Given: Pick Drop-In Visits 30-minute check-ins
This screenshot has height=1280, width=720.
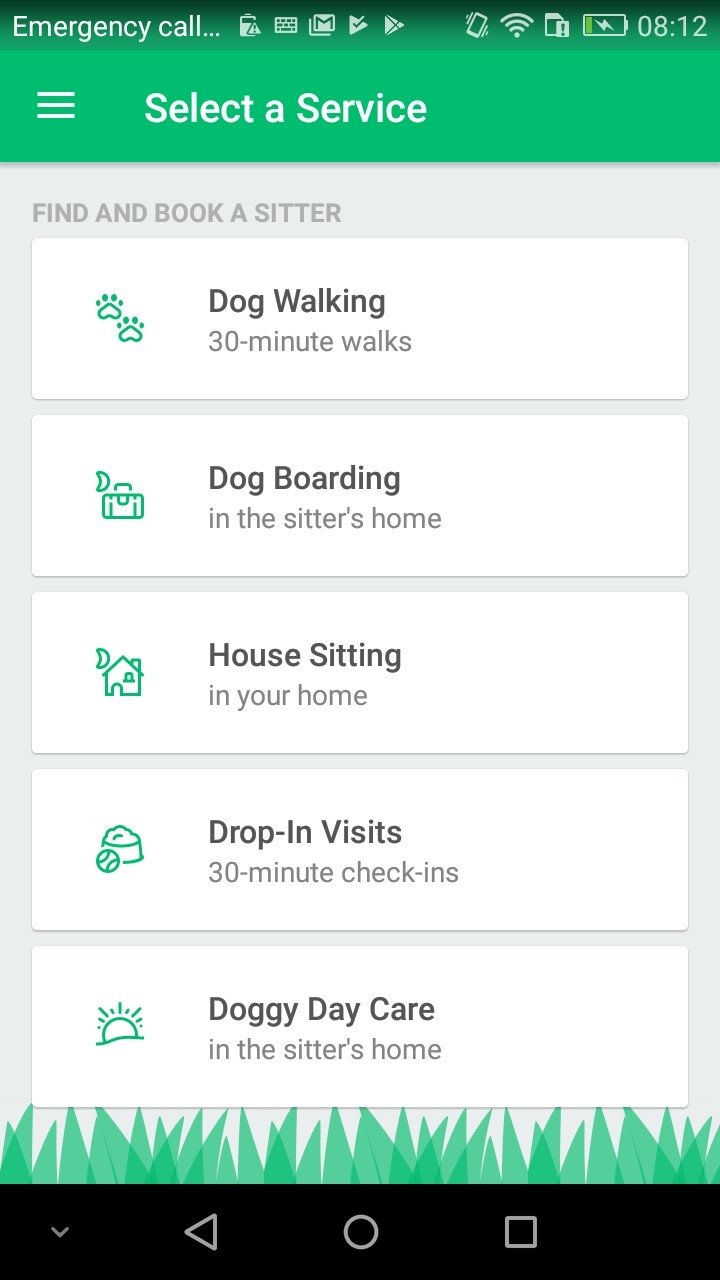Looking at the screenshot, I should click(x=360, y=849).
